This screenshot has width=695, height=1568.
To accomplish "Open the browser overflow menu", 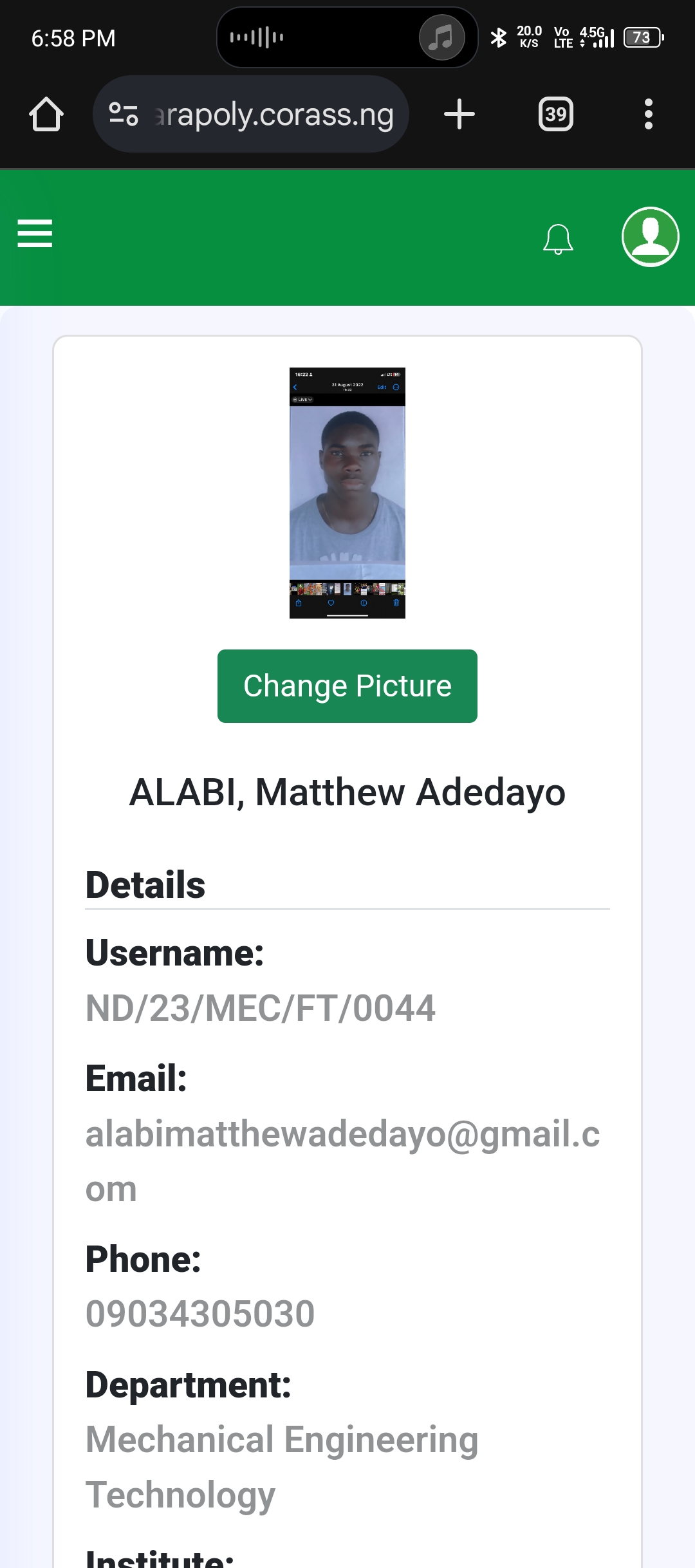I will tap(648, 115).
